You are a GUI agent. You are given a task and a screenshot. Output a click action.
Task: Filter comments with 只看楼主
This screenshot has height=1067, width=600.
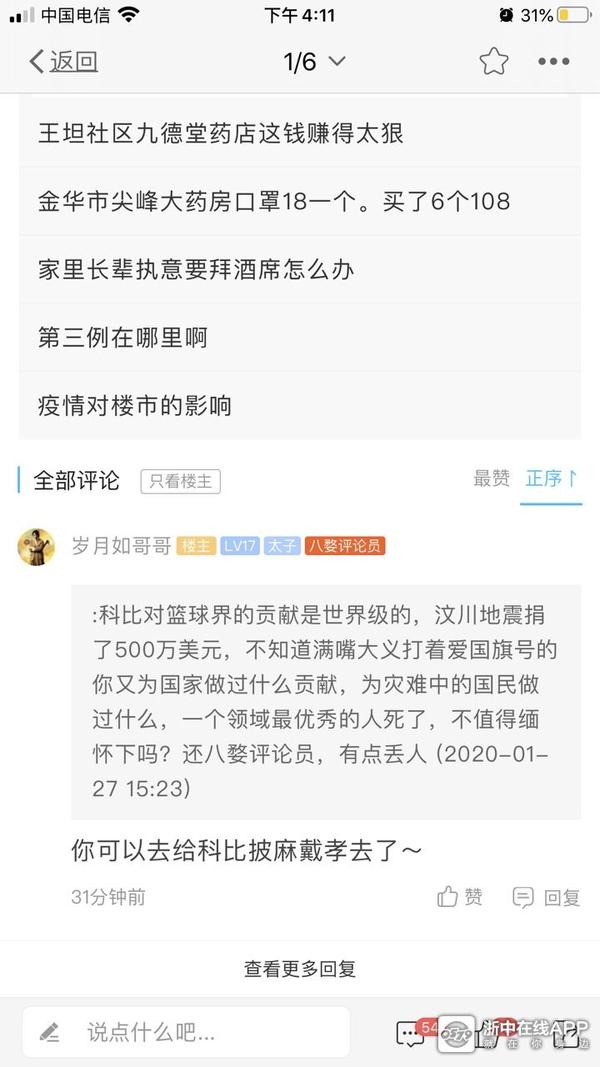[180, 481]
